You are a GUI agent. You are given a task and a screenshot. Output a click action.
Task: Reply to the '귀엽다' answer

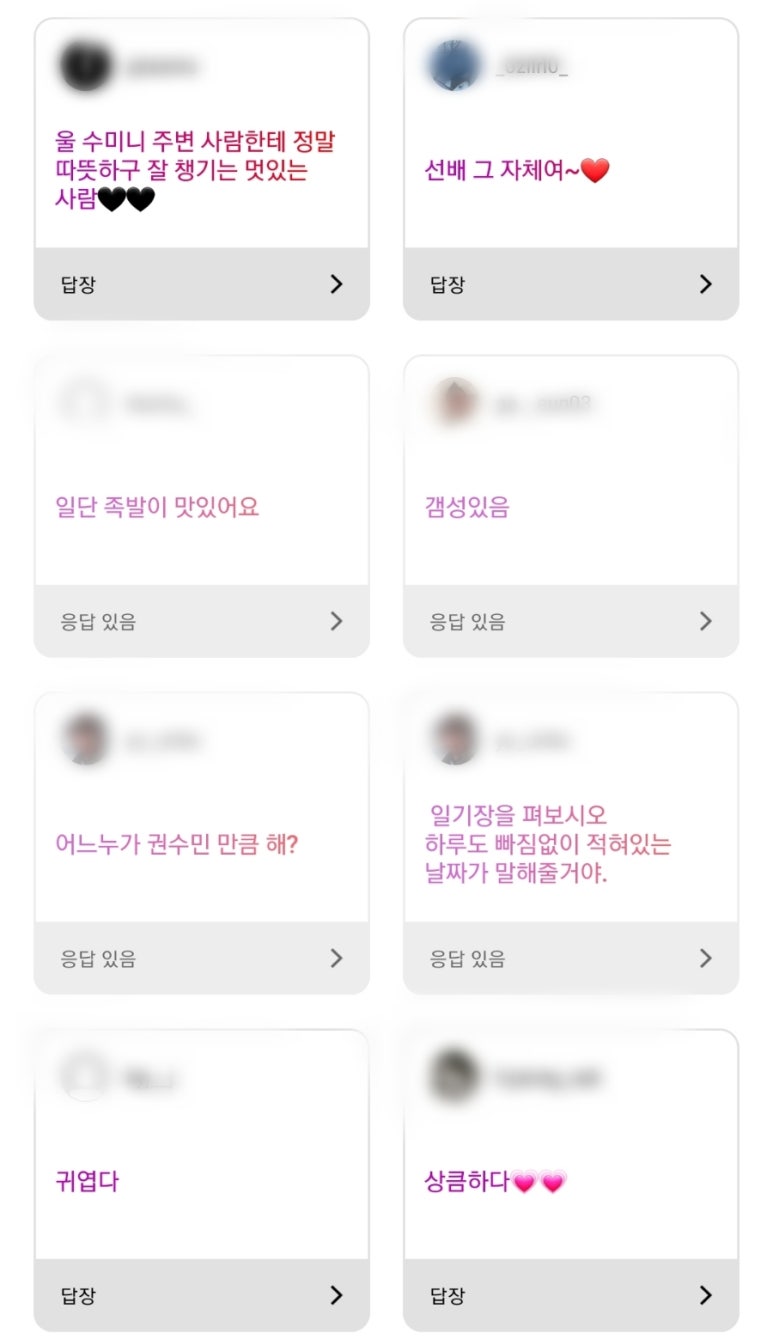[201, 1295]
